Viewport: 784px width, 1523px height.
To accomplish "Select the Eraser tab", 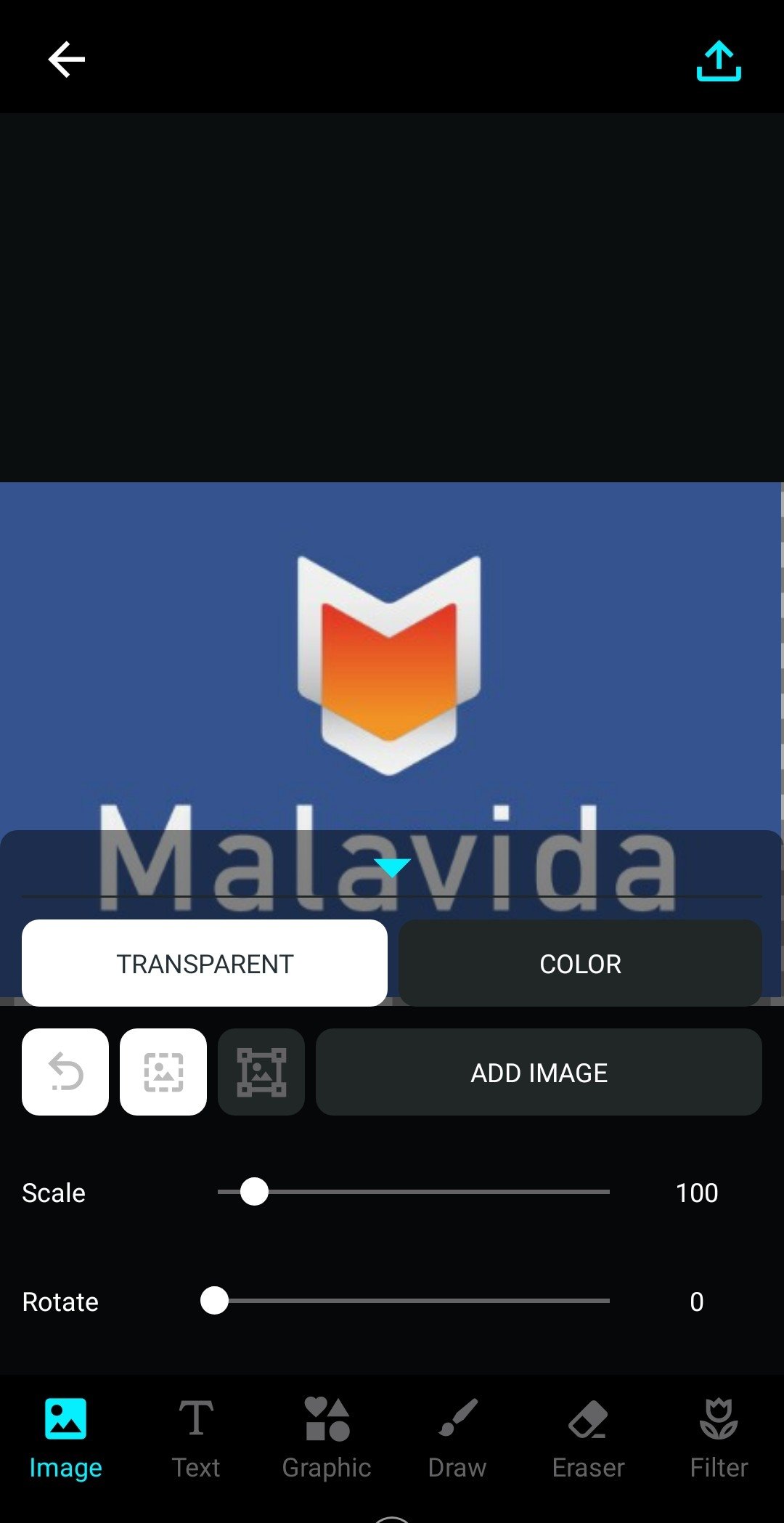I will (588, 1438).
